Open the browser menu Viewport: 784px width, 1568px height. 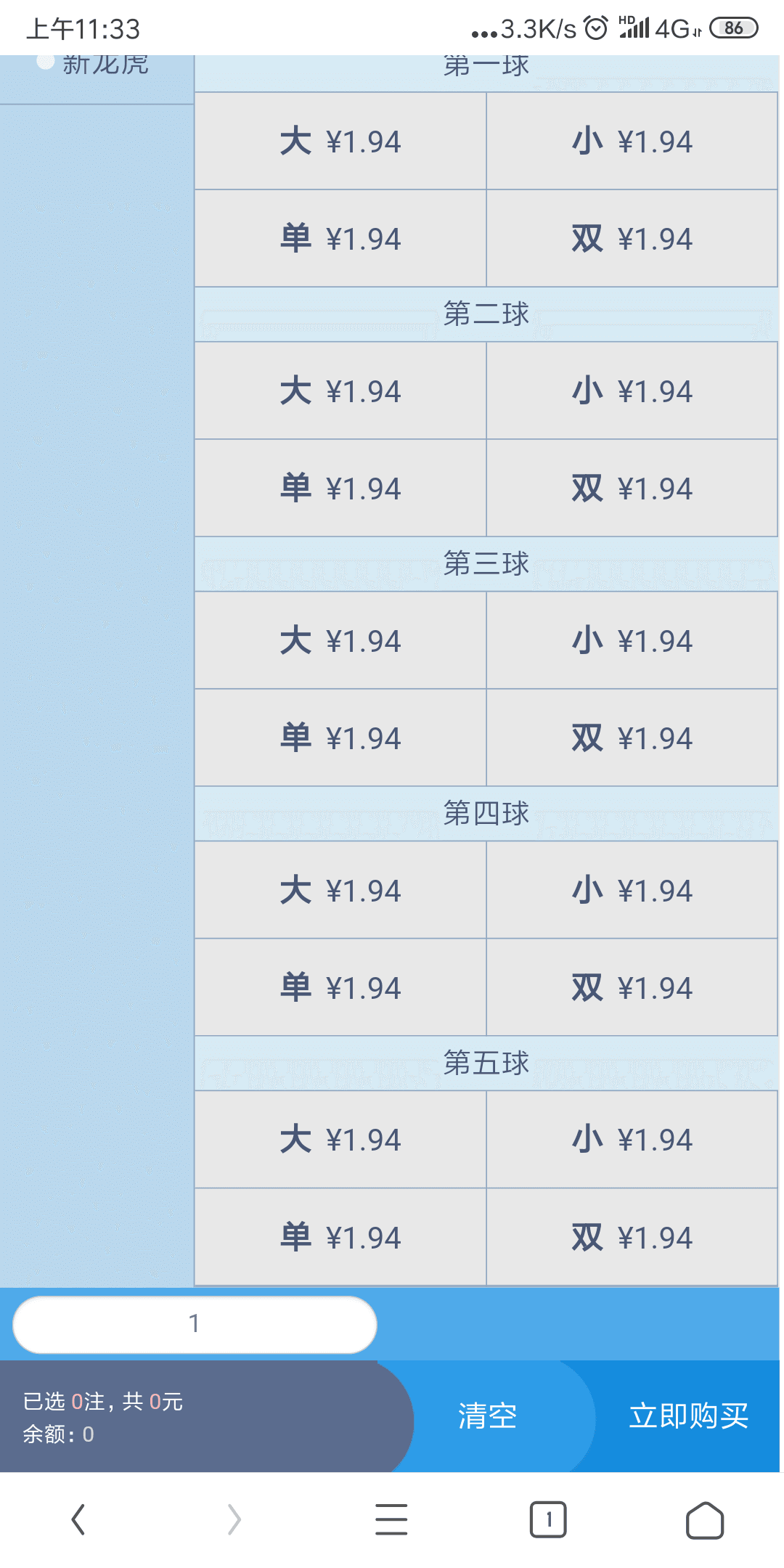pyautogui.click(x=391, y=1519)
